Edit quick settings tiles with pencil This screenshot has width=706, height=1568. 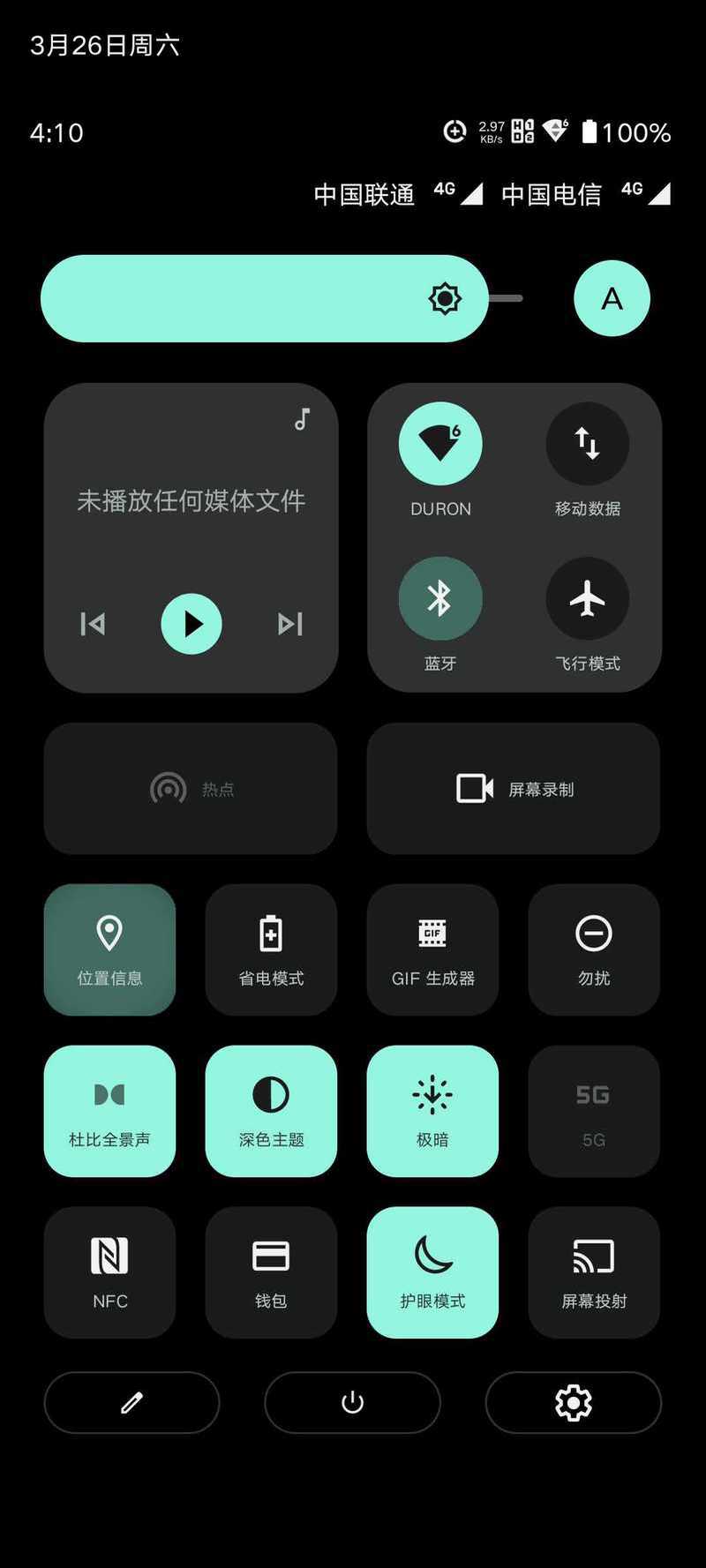pyautogui.click(x=131, y=1402)
